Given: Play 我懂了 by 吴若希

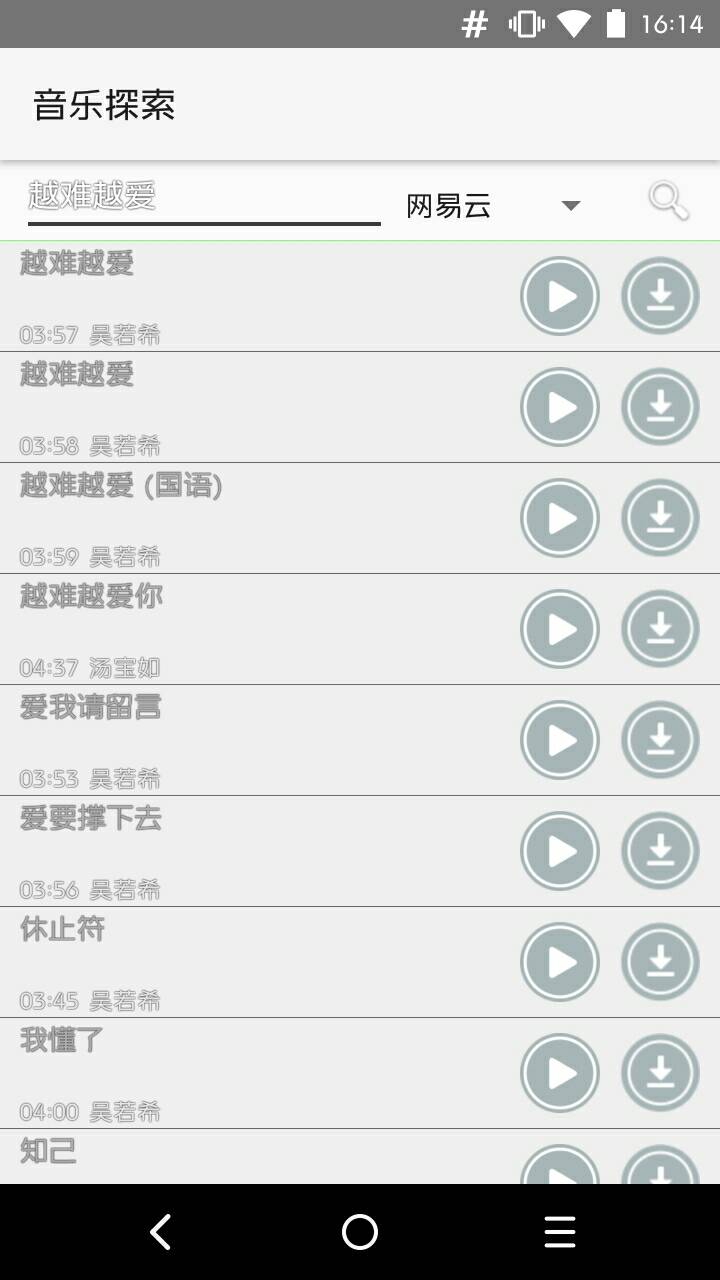Looking at the screenshot, I should point(559,1072).
